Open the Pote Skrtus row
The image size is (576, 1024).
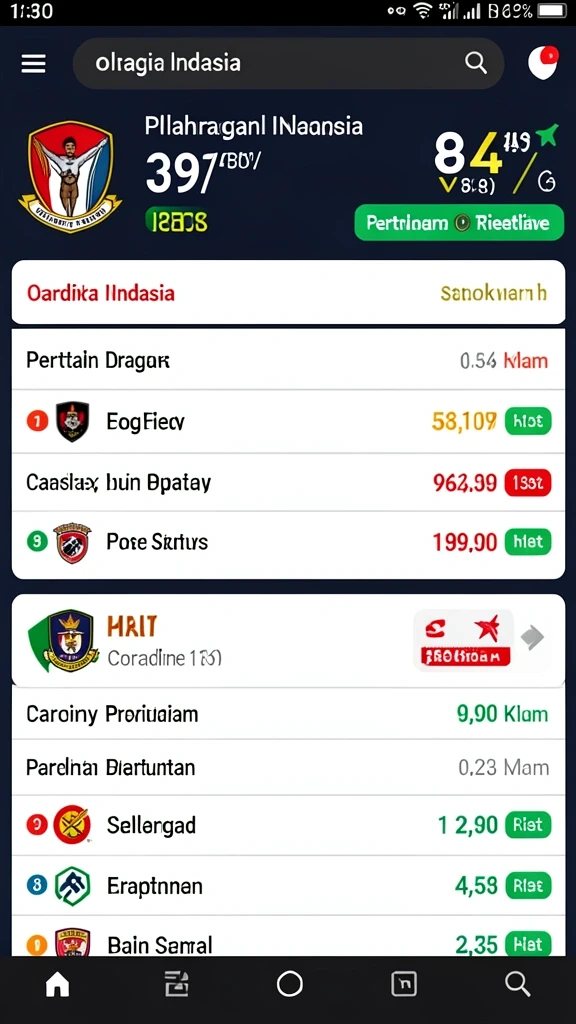coord(288,542)
